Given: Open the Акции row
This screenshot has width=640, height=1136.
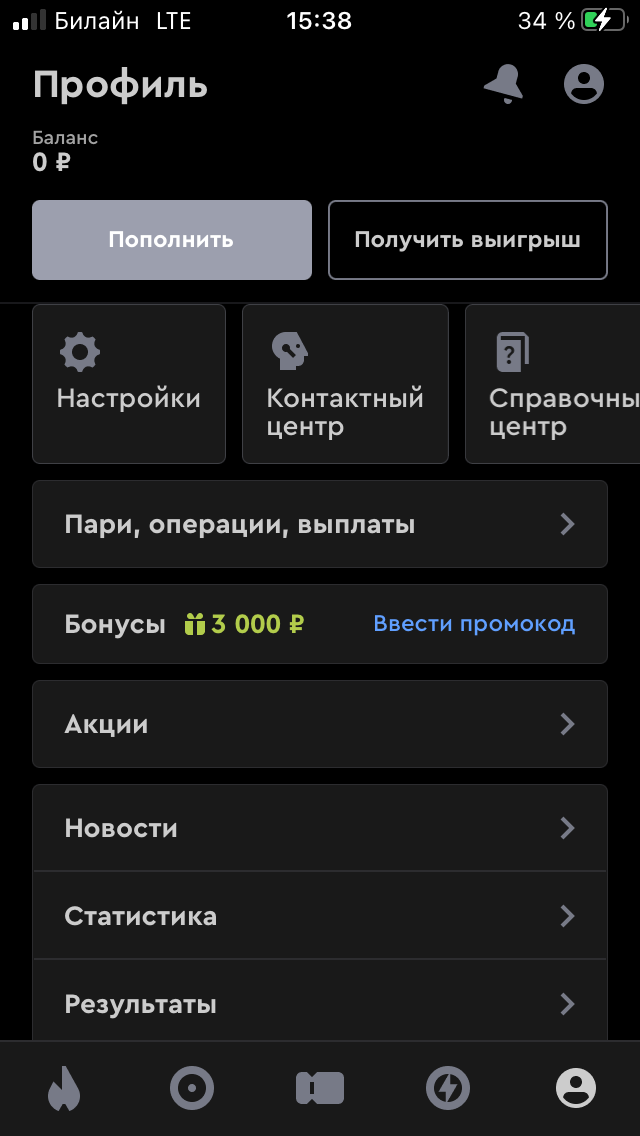Looking at the screenshot, I should pos(320,724).
